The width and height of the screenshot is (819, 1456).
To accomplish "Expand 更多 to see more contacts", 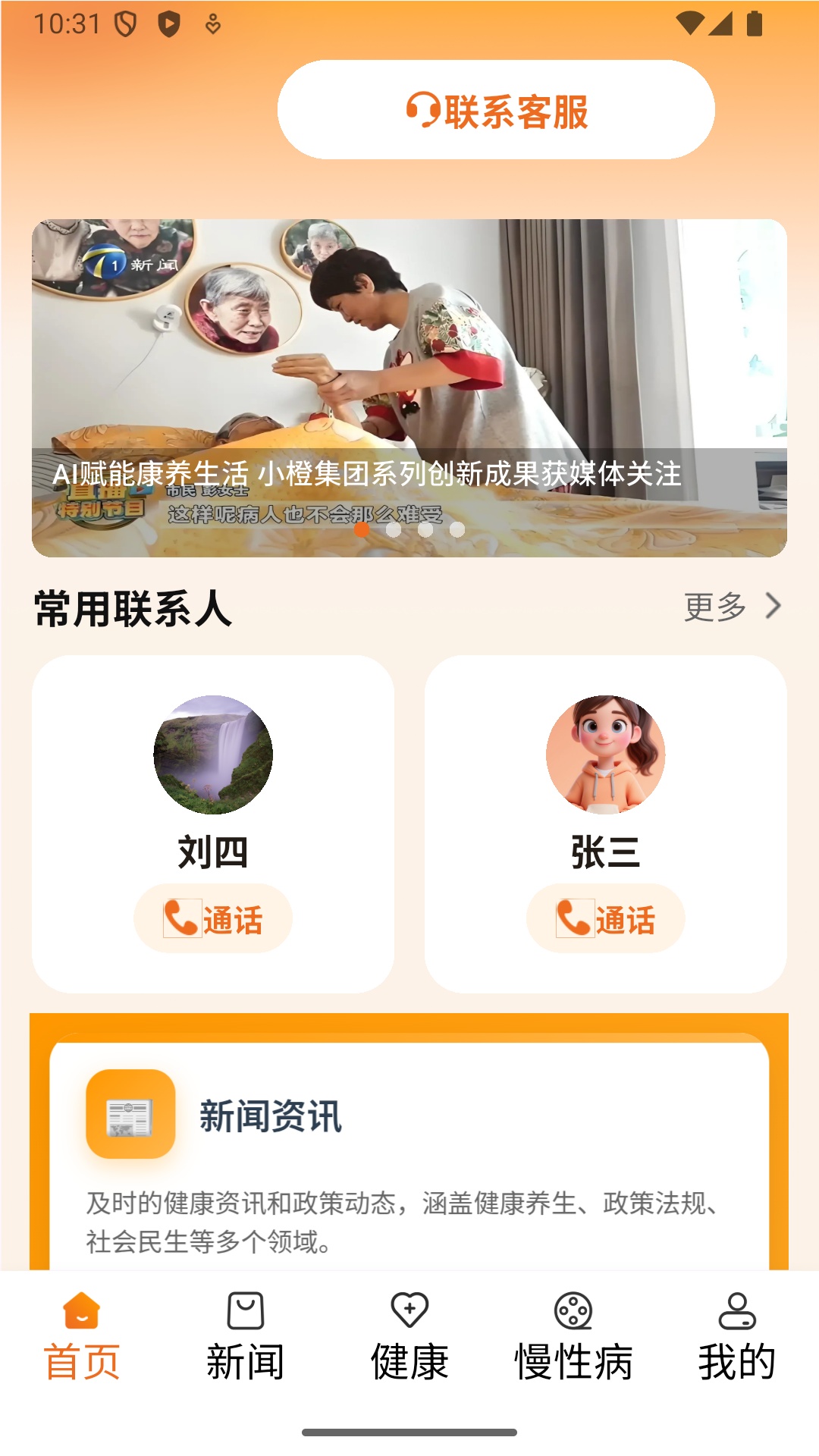I will tap(714, 606).
